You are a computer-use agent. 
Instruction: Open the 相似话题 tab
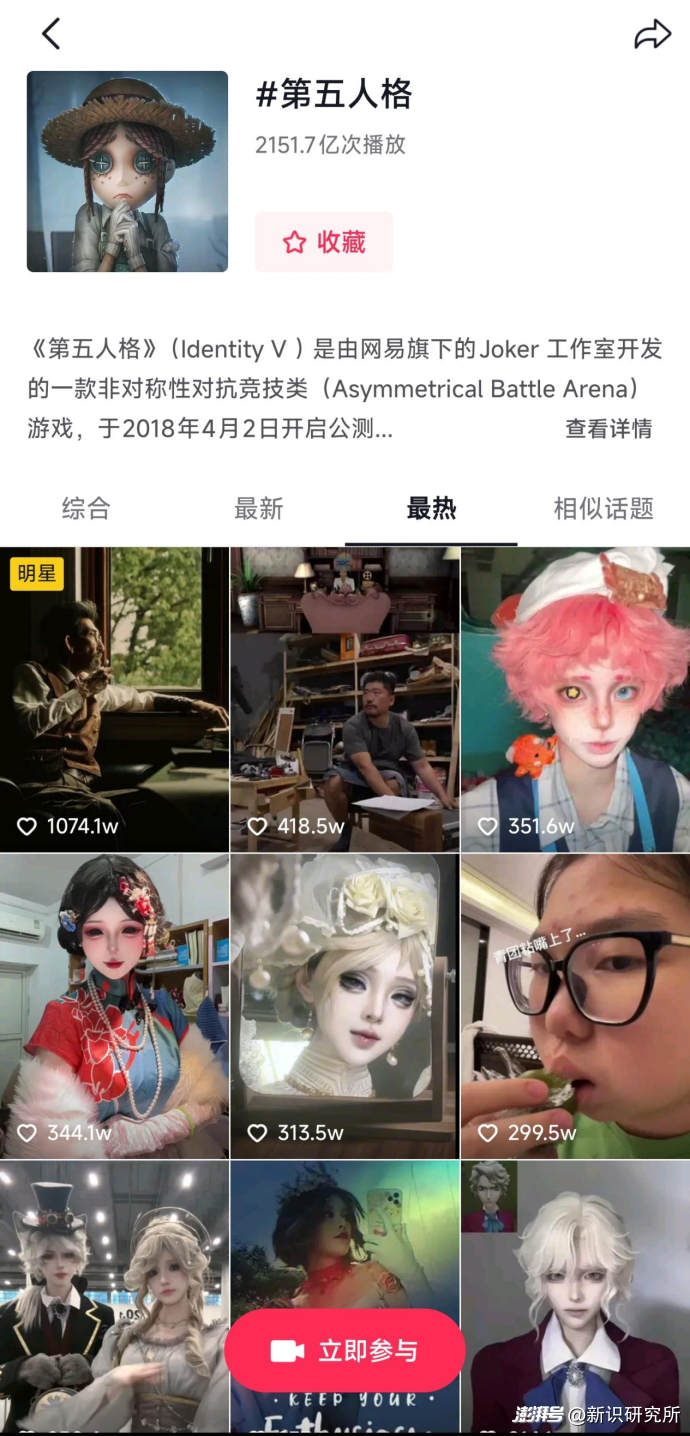(x=603, y=508)
